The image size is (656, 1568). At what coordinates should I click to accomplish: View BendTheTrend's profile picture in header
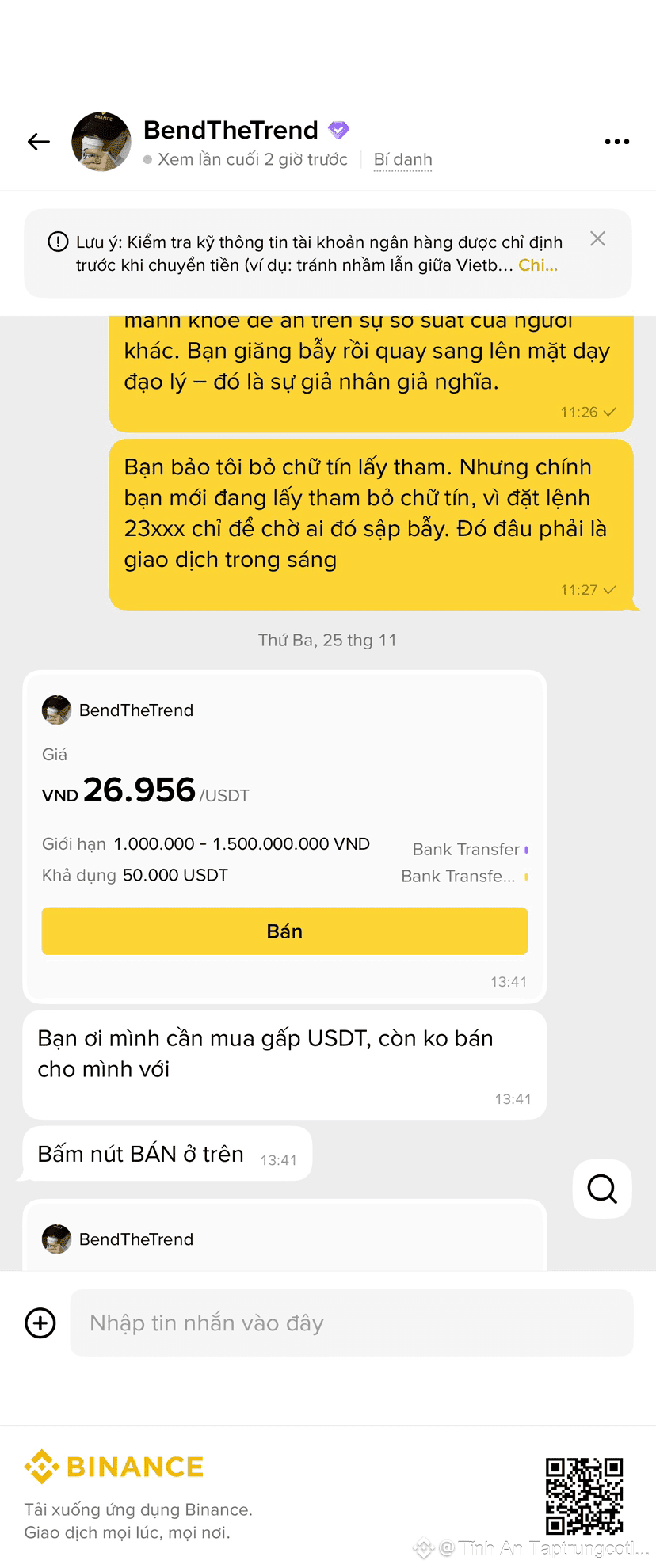(x=101, y=142)
